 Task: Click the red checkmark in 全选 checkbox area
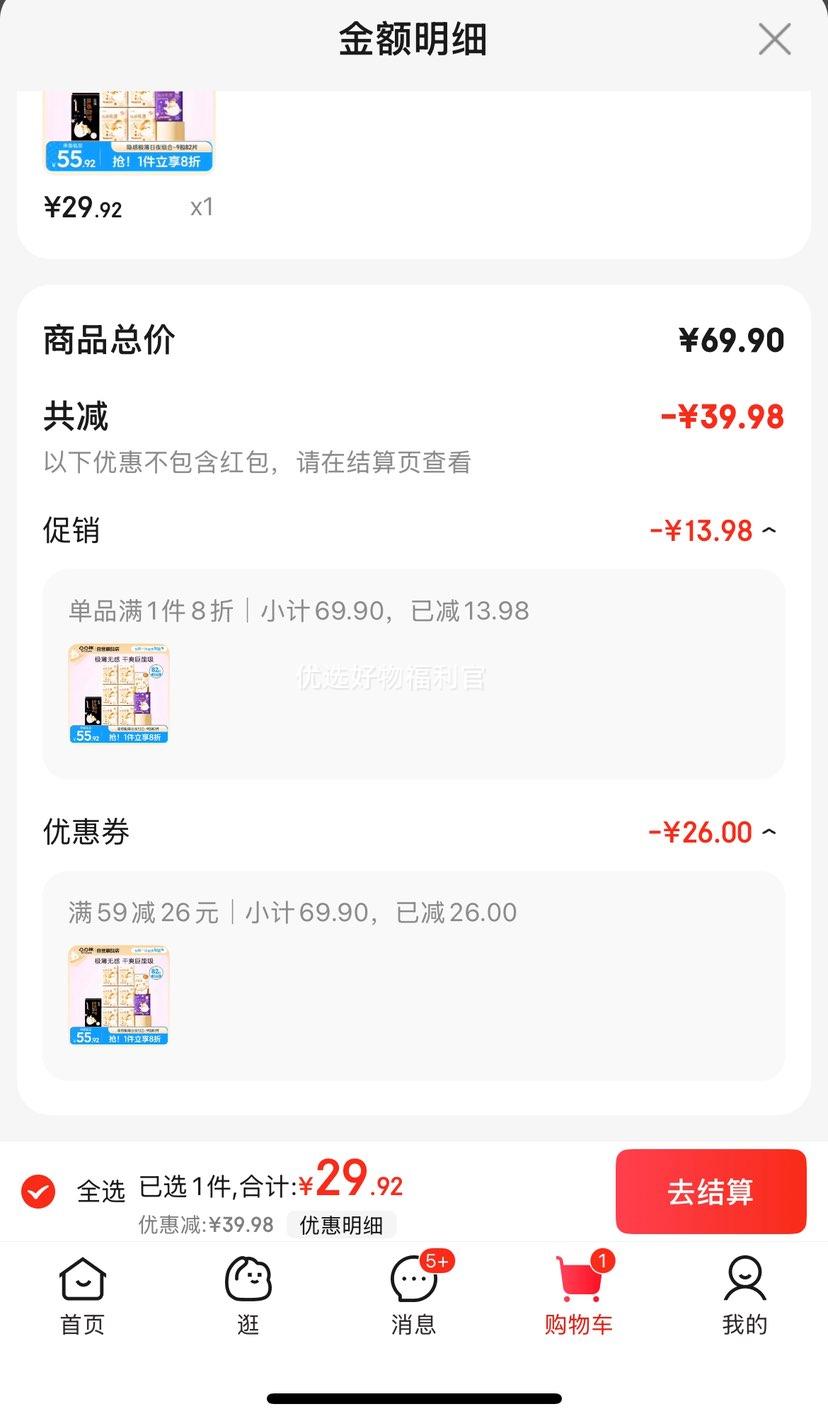[x=37, y=1191]
